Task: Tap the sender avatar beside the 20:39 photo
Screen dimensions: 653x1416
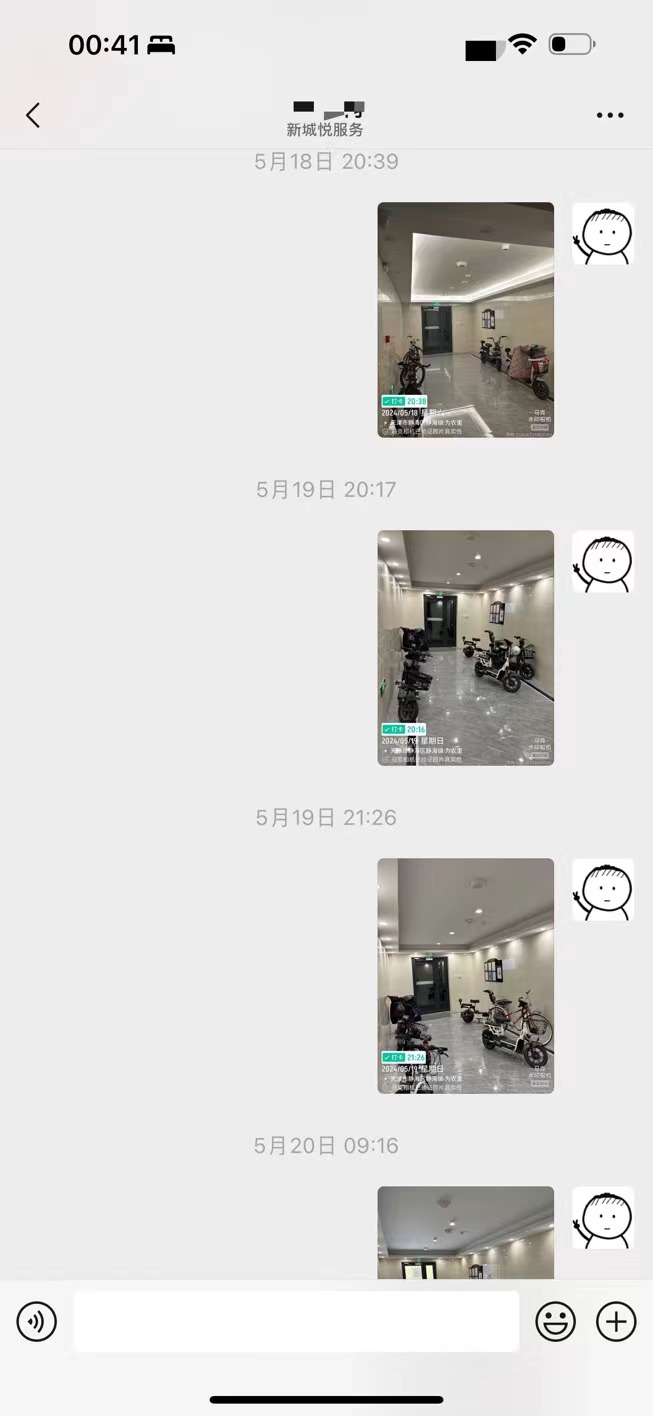Action: [x=603, y=234]
